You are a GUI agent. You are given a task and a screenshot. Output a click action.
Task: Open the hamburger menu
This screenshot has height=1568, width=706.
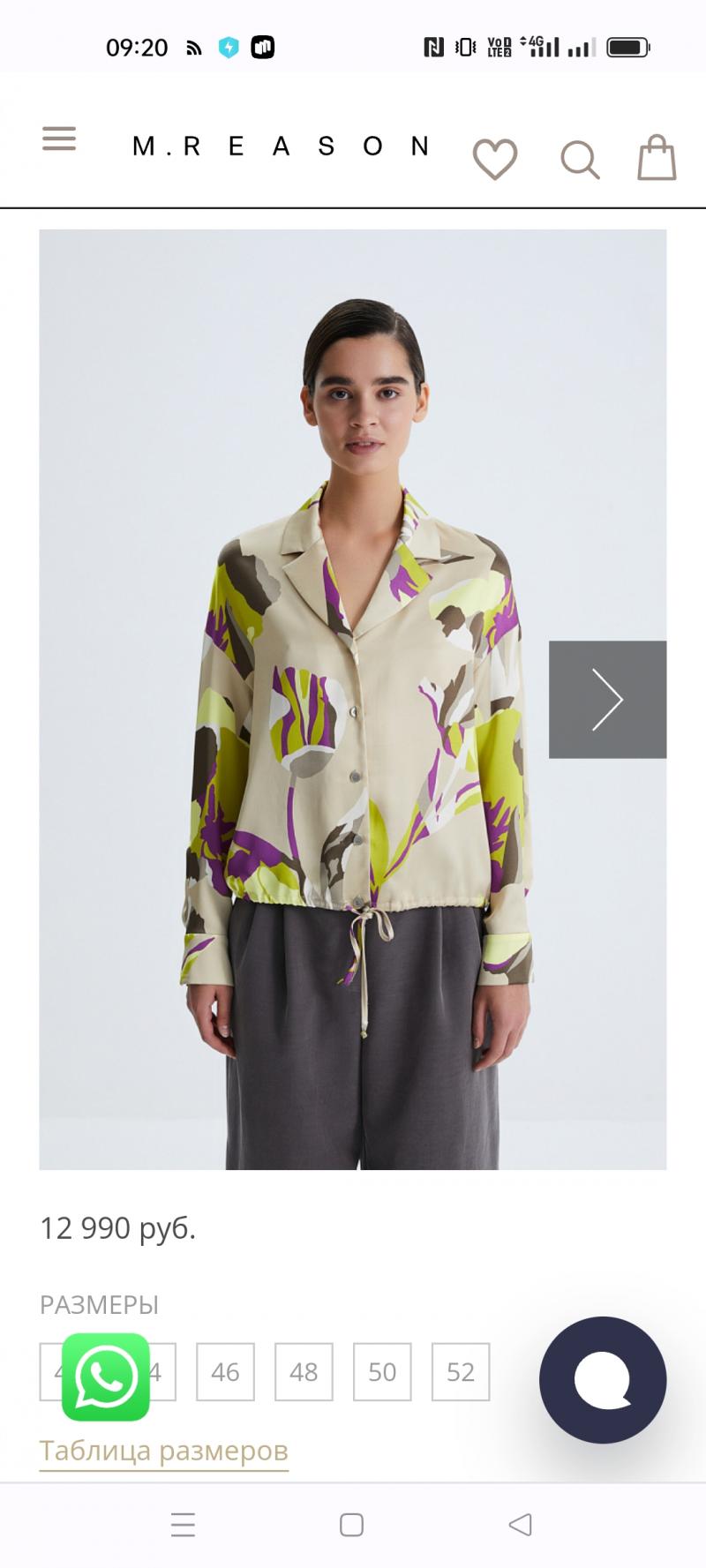point(59,139)
